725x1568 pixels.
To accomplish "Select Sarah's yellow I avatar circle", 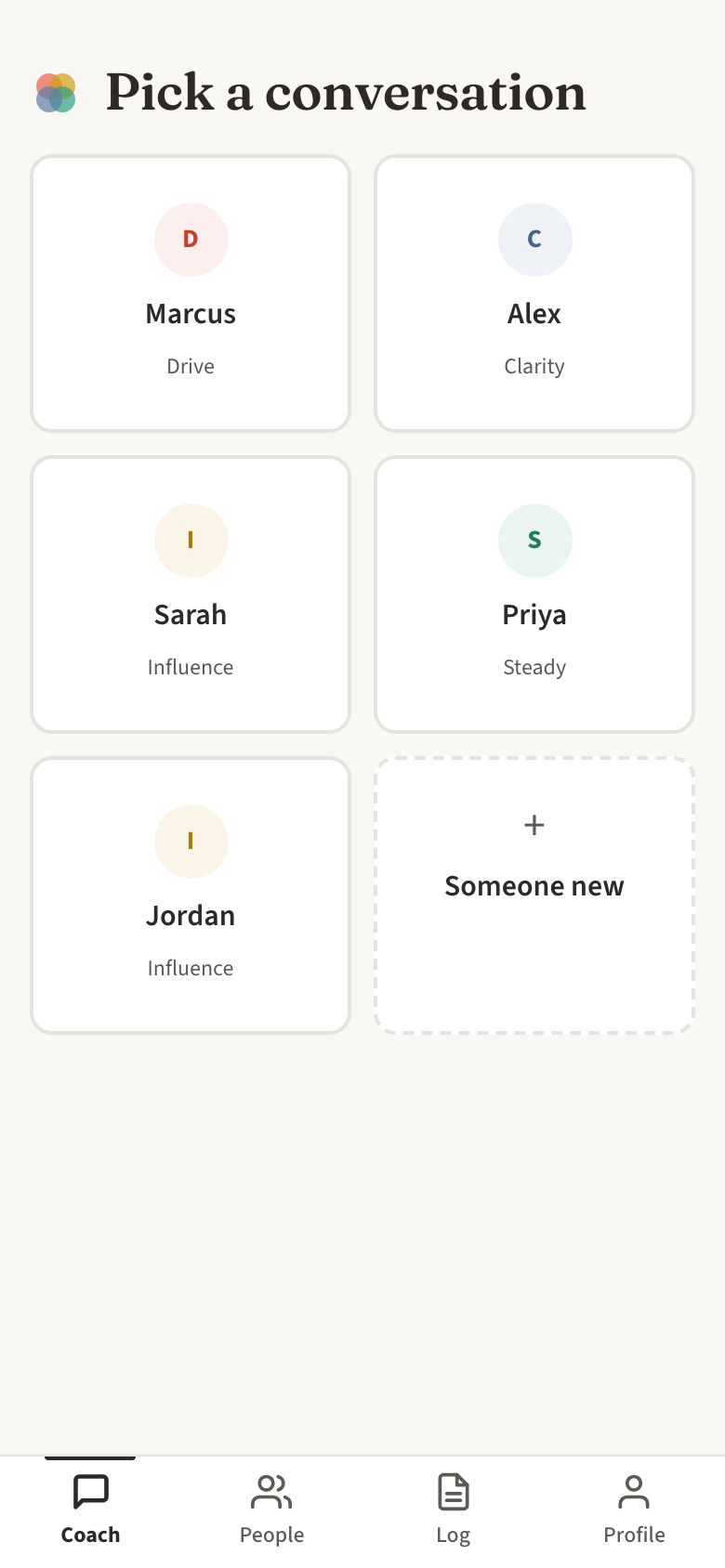I will click(x=191, y=541).
